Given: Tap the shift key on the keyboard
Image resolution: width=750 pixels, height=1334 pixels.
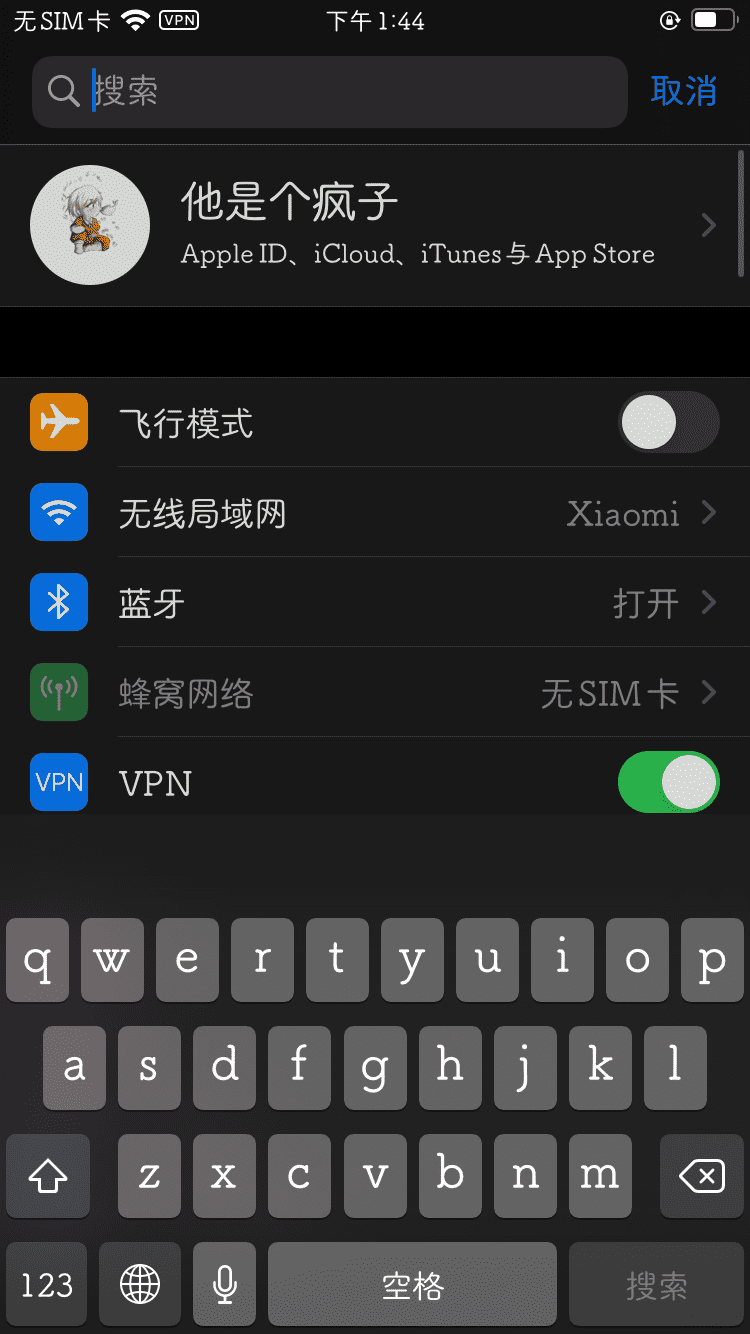Looking at the screenshot, I should 46,1176.
